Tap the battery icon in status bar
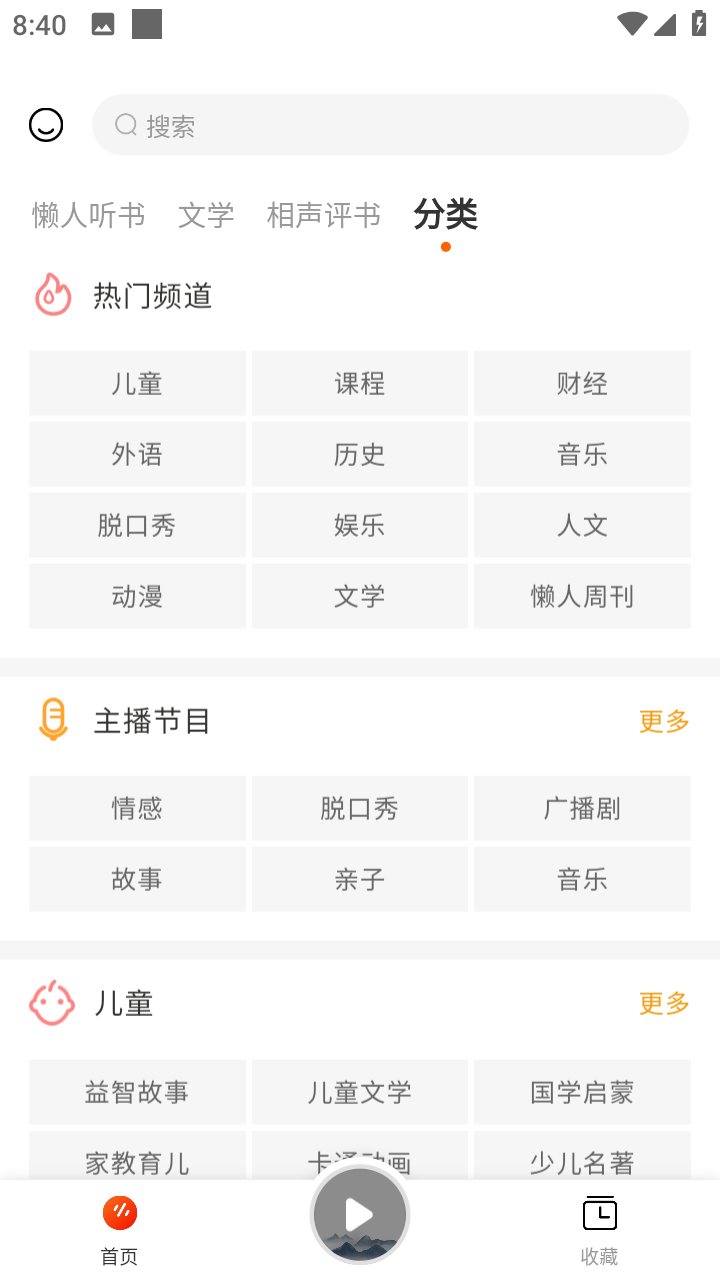 pos(697,23)
